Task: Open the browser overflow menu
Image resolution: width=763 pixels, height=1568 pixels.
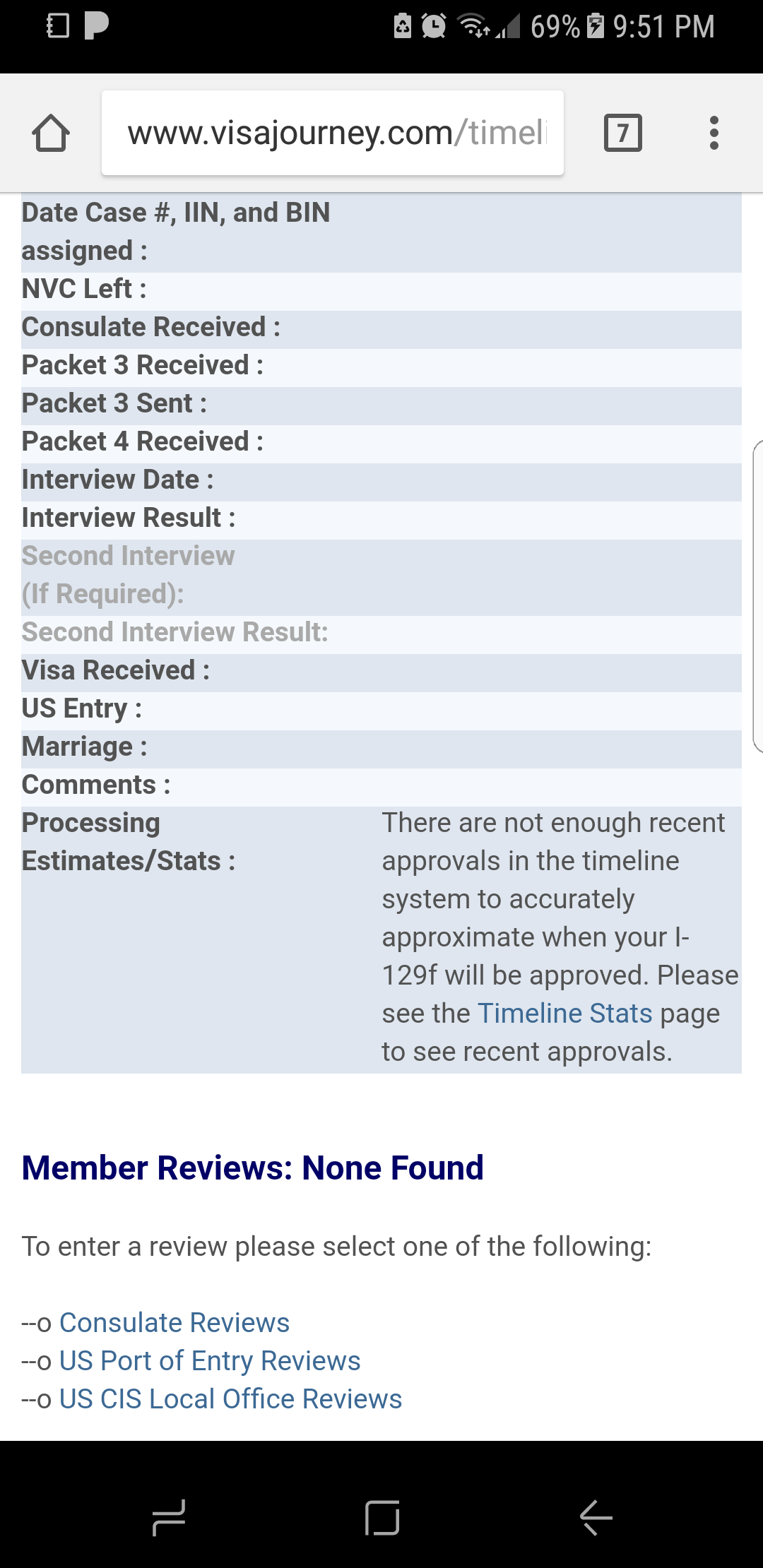Action: 714,133
